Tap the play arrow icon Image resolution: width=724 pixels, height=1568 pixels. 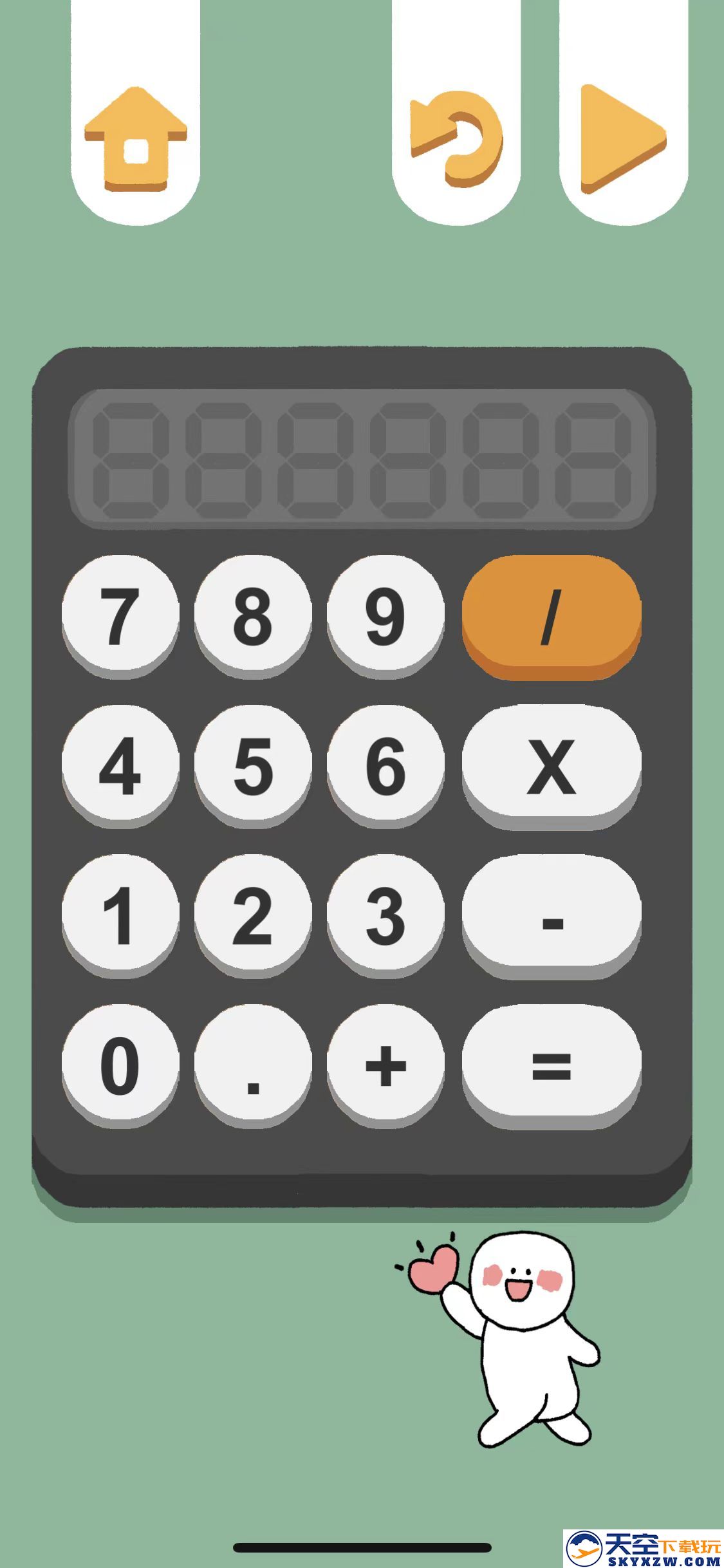point(622,140)
